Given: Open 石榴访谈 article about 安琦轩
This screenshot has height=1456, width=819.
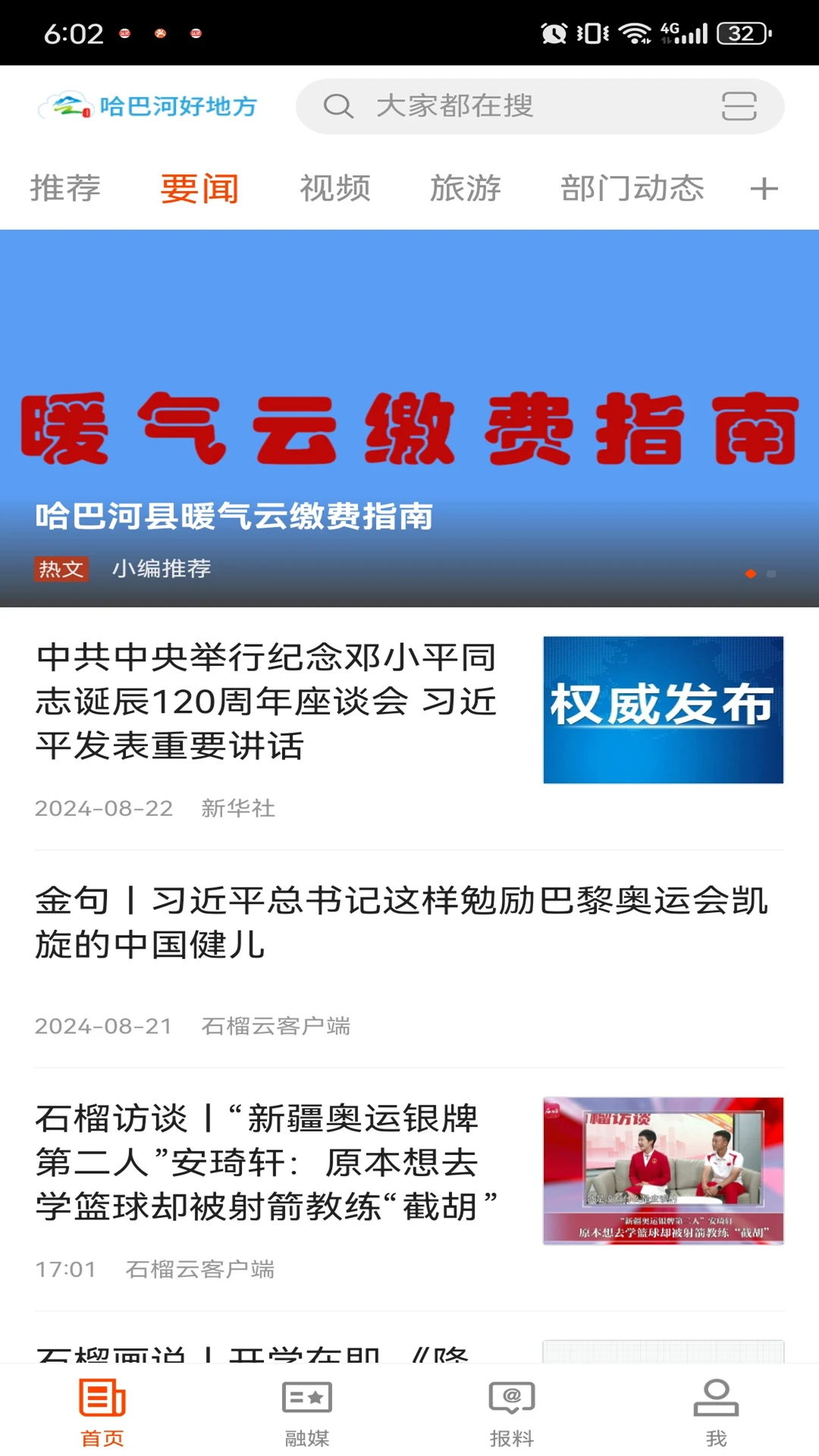Looking at the screenshot, I should 265,1162.
